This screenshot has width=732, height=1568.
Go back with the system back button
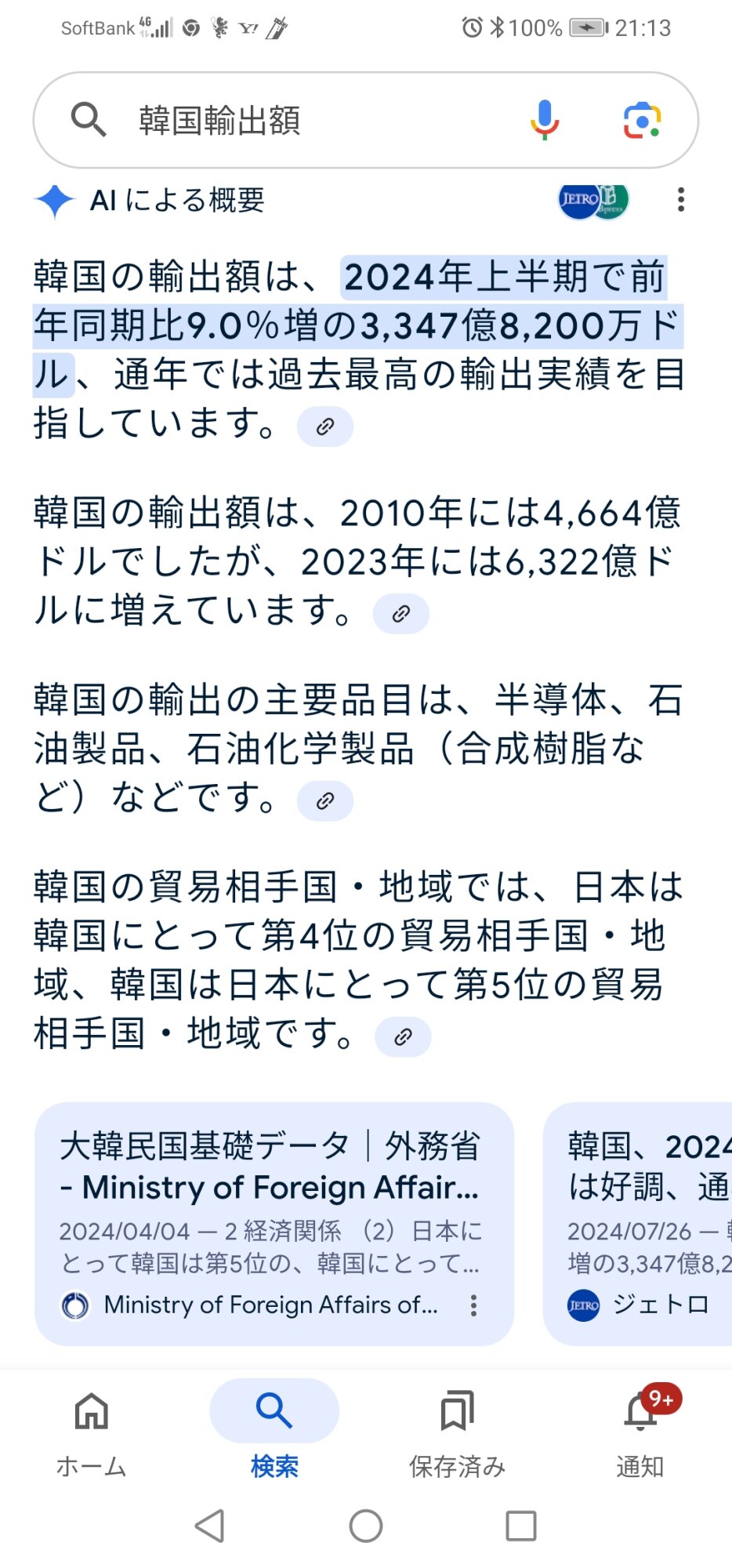(x=209, y=1526)
